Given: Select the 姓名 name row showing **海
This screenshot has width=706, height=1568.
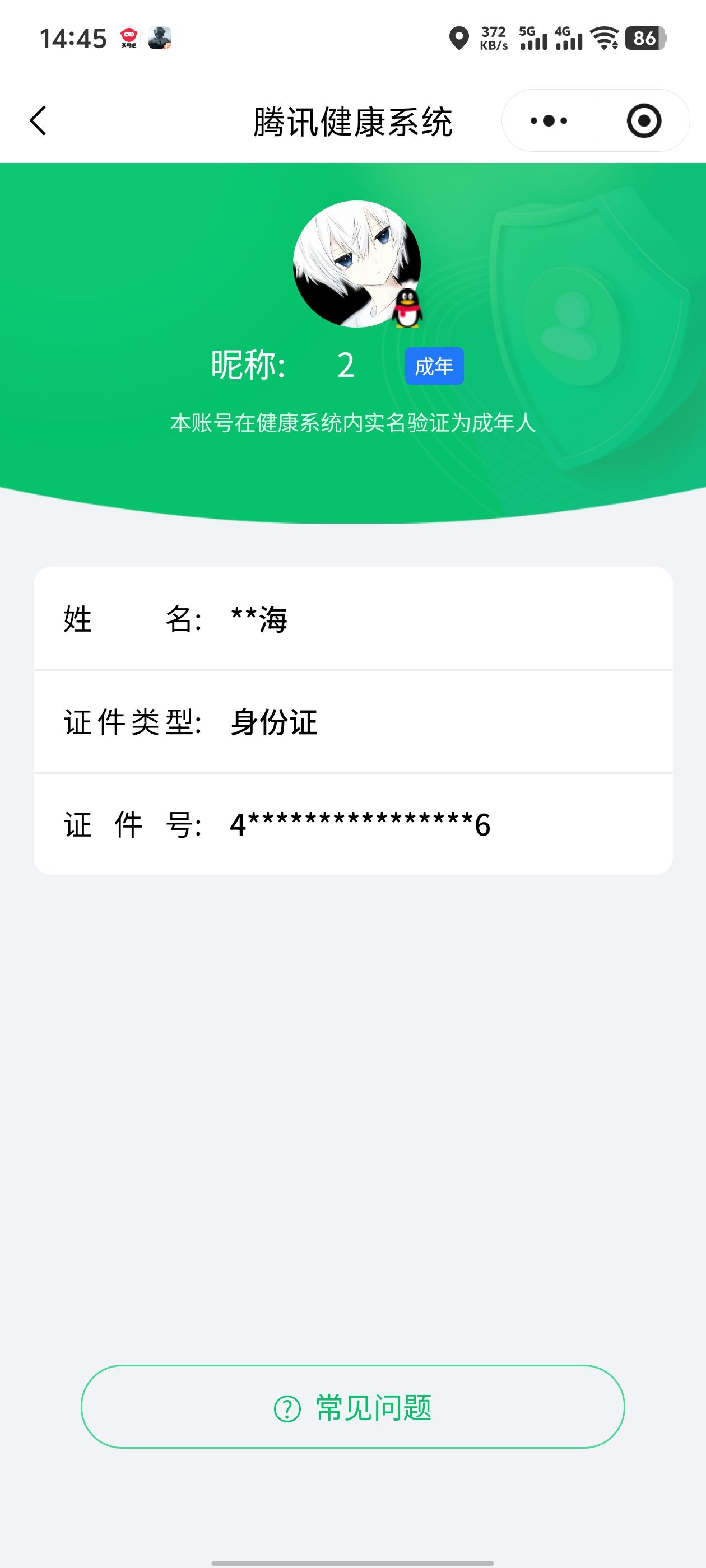Looking at the screenshot, I should pos(354,619).
